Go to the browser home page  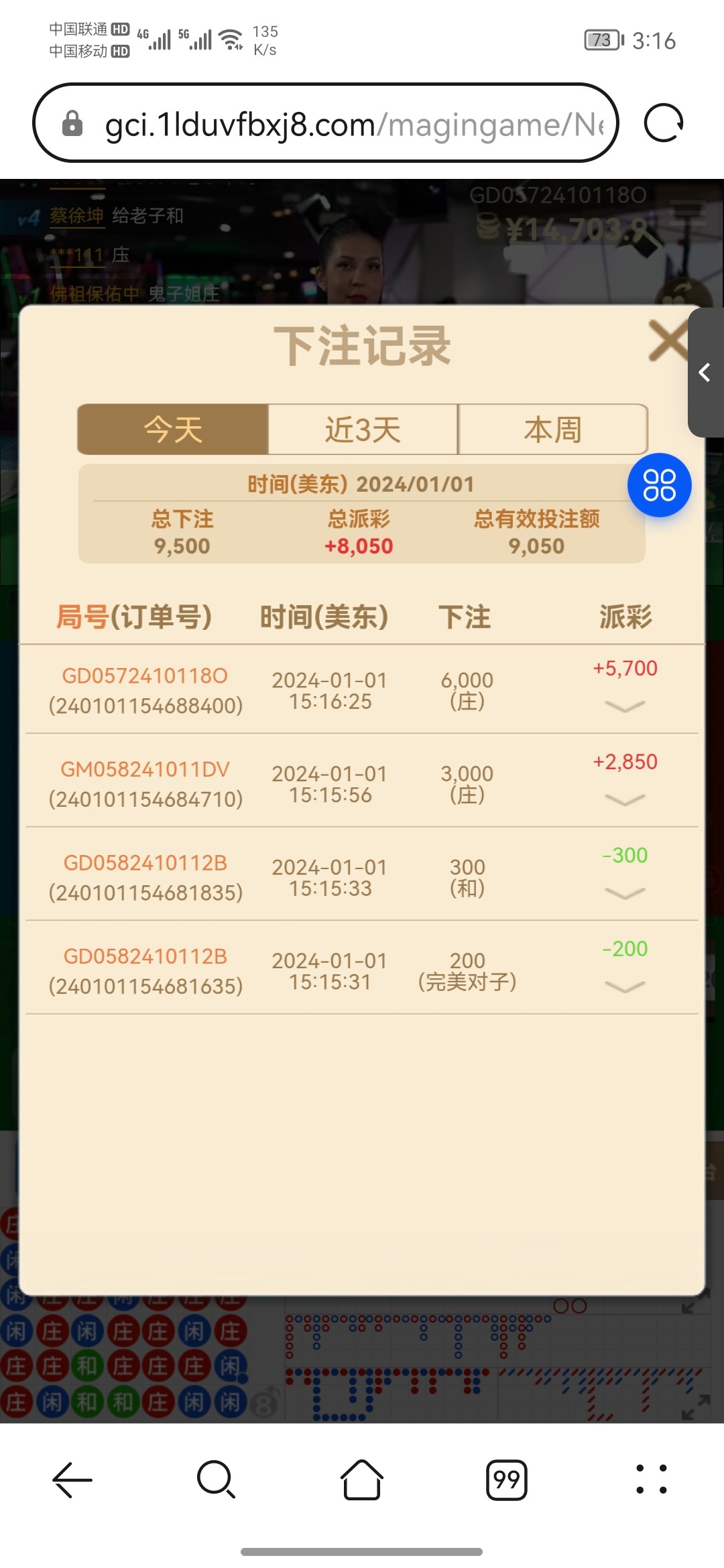click(362, 1480)
